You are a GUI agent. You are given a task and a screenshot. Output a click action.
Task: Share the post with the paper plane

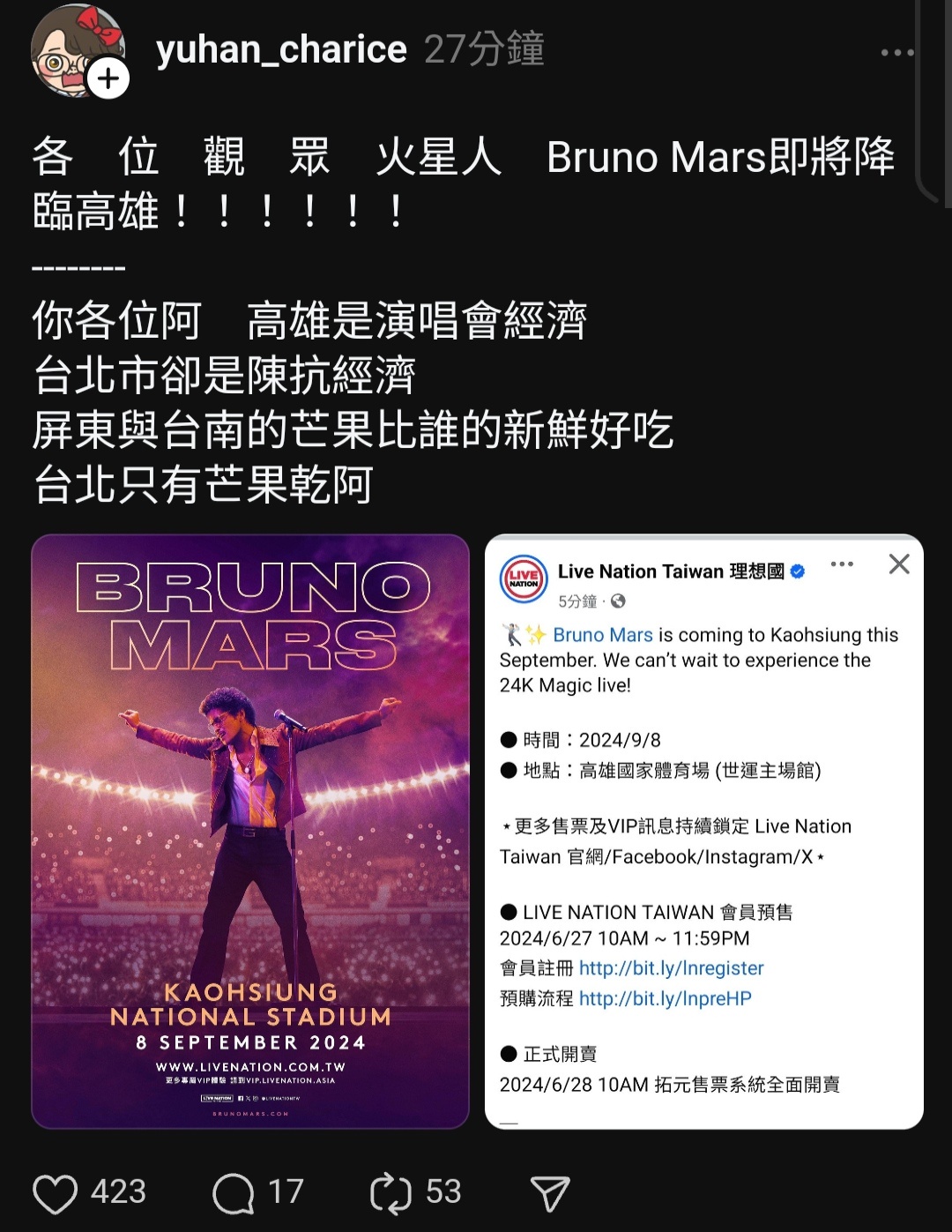click(x=550, y=1193)
